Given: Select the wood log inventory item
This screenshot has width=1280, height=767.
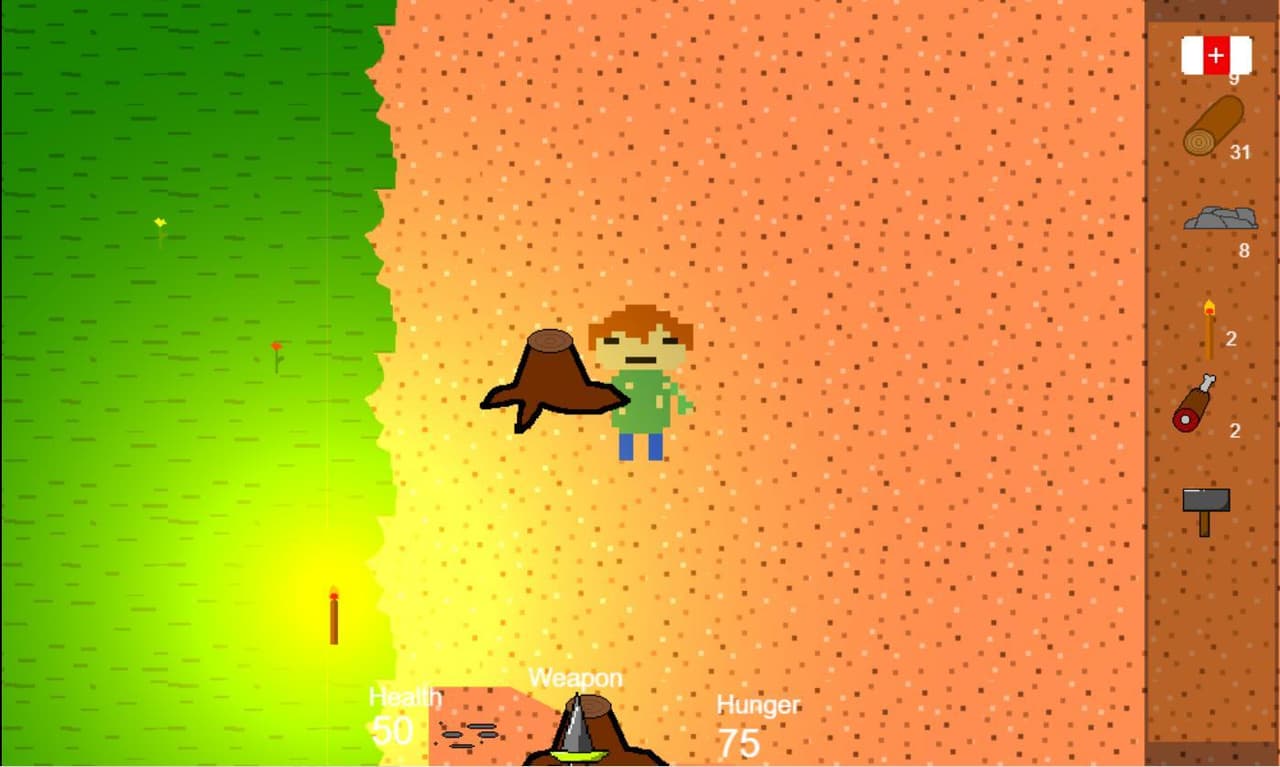Looking at the screenshot, I should pos(1214,126).
